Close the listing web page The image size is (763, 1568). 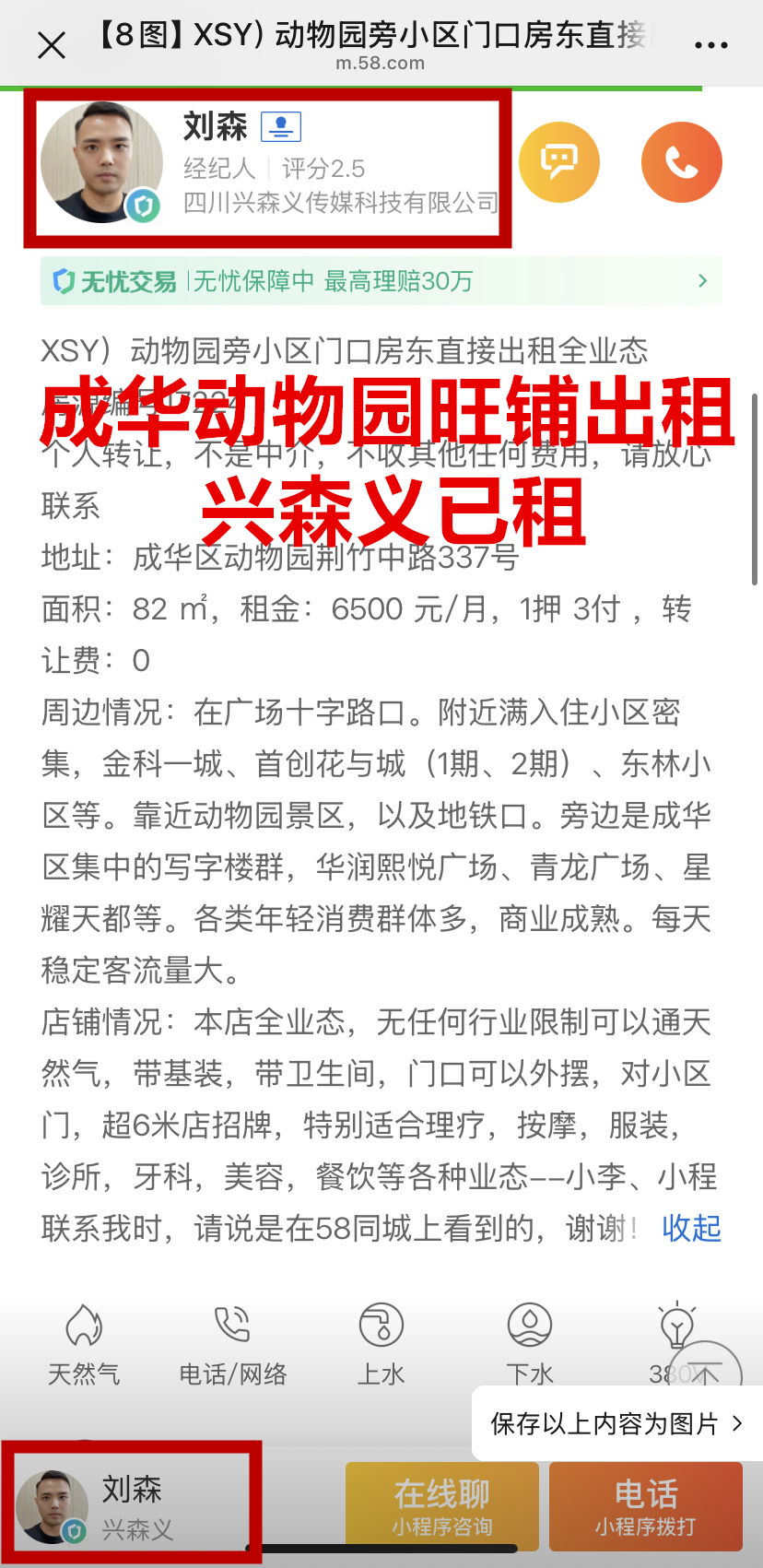[52, 44]
